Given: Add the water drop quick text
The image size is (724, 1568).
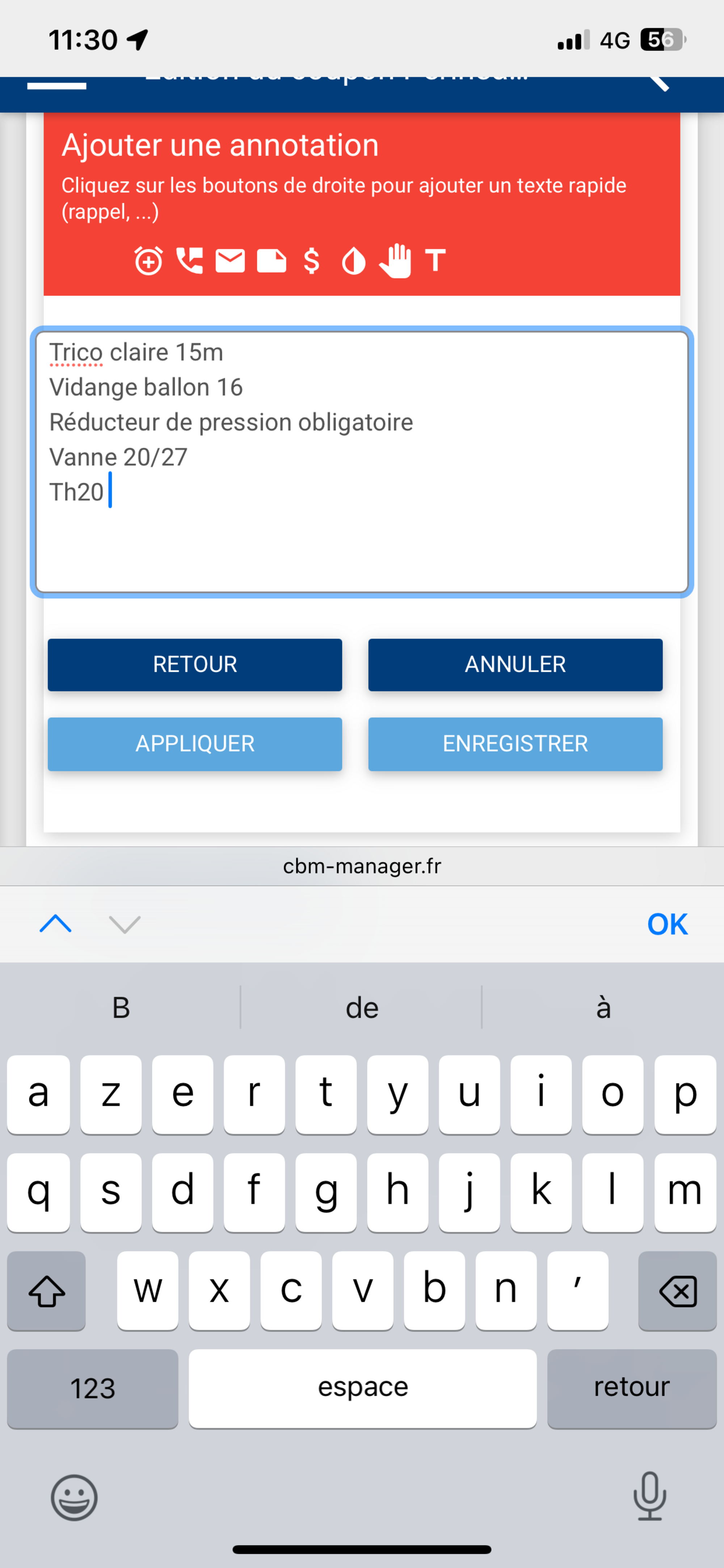Looking at the screenshot, I should point(353,262).
